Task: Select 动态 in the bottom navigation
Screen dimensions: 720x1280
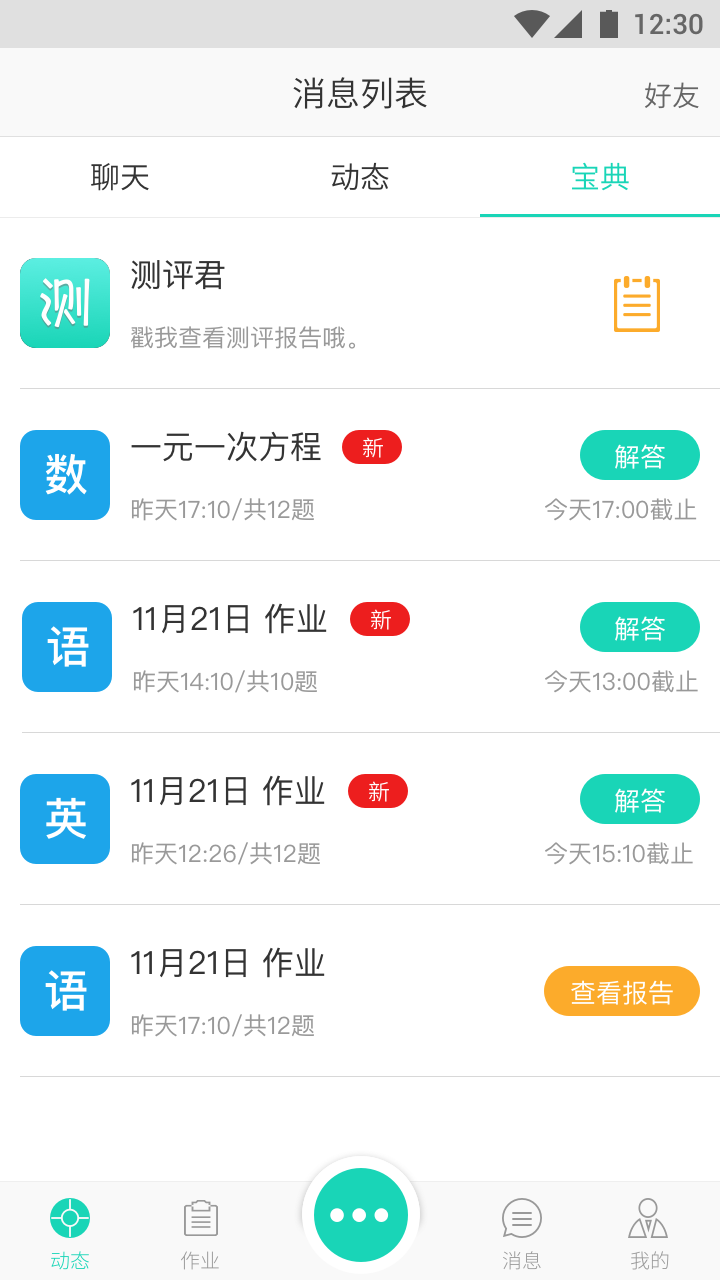Action: [x=70, y=1232]
